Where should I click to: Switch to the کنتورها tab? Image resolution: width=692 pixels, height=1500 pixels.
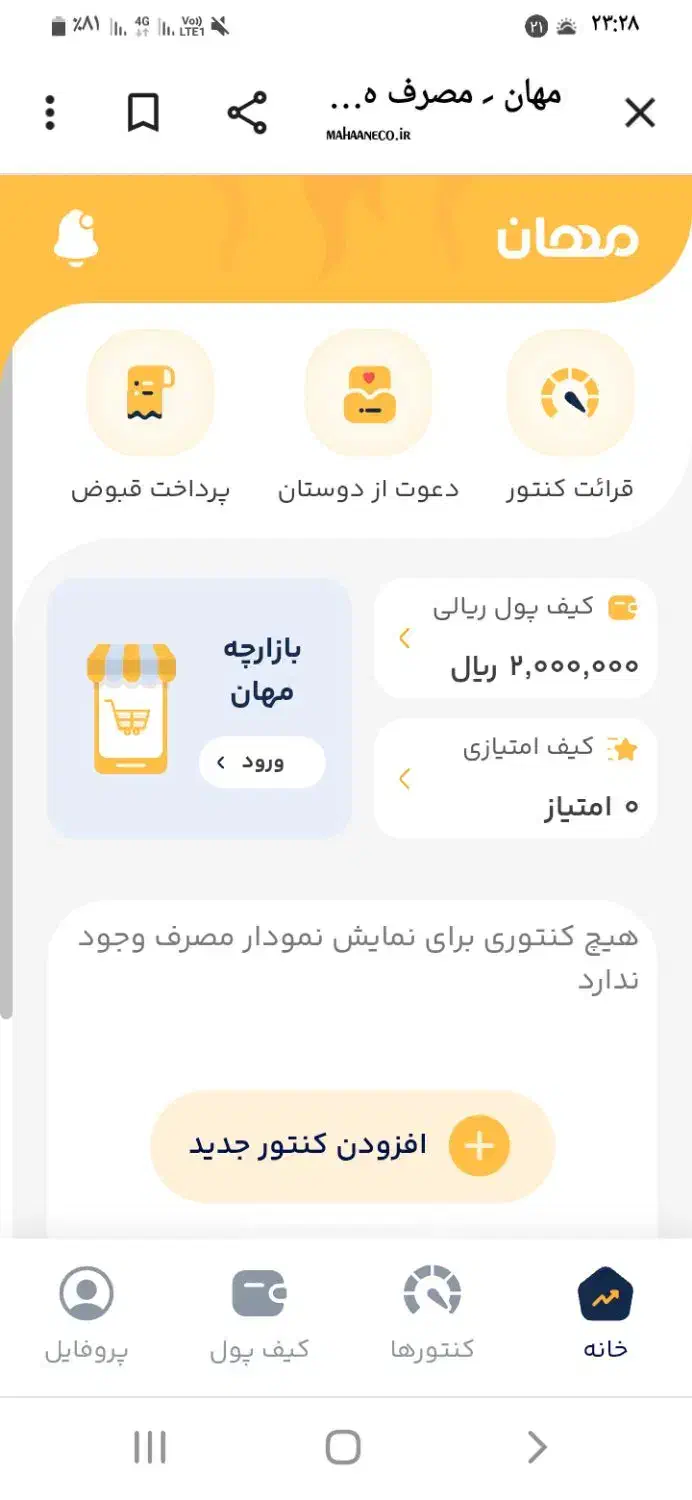point(432,1313)
